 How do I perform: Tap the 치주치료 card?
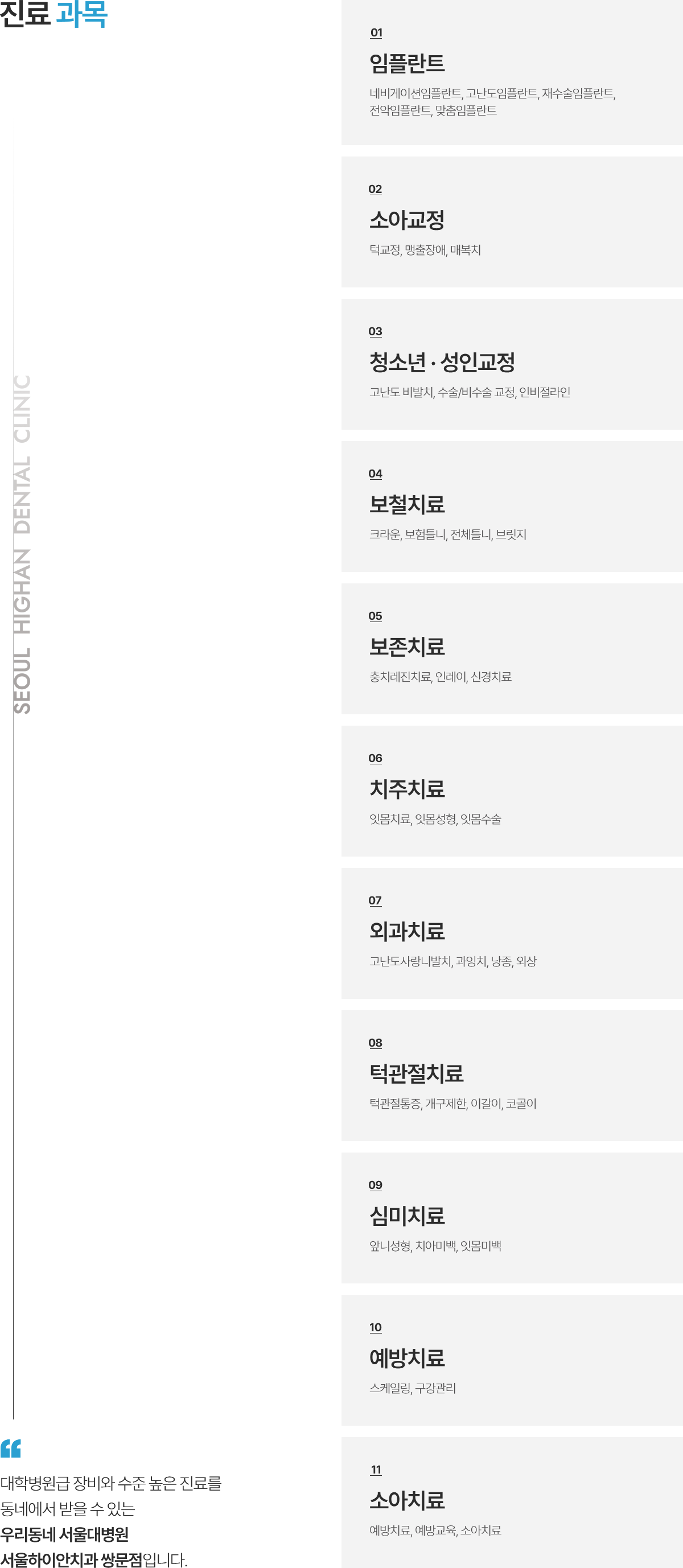(512, 791)
